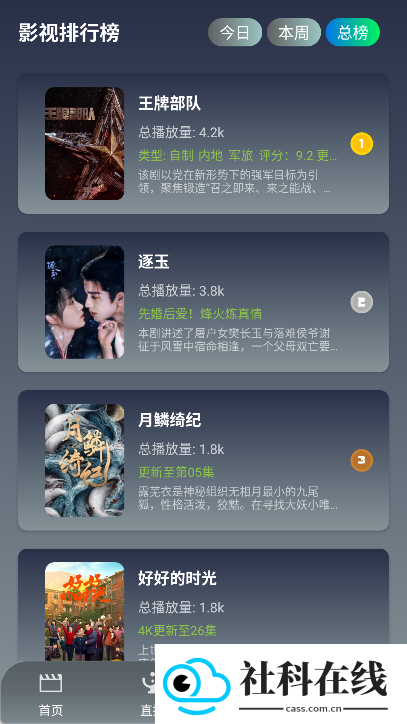Open the 逐玉 show card
407x724 pixels.
click(203, 302)
